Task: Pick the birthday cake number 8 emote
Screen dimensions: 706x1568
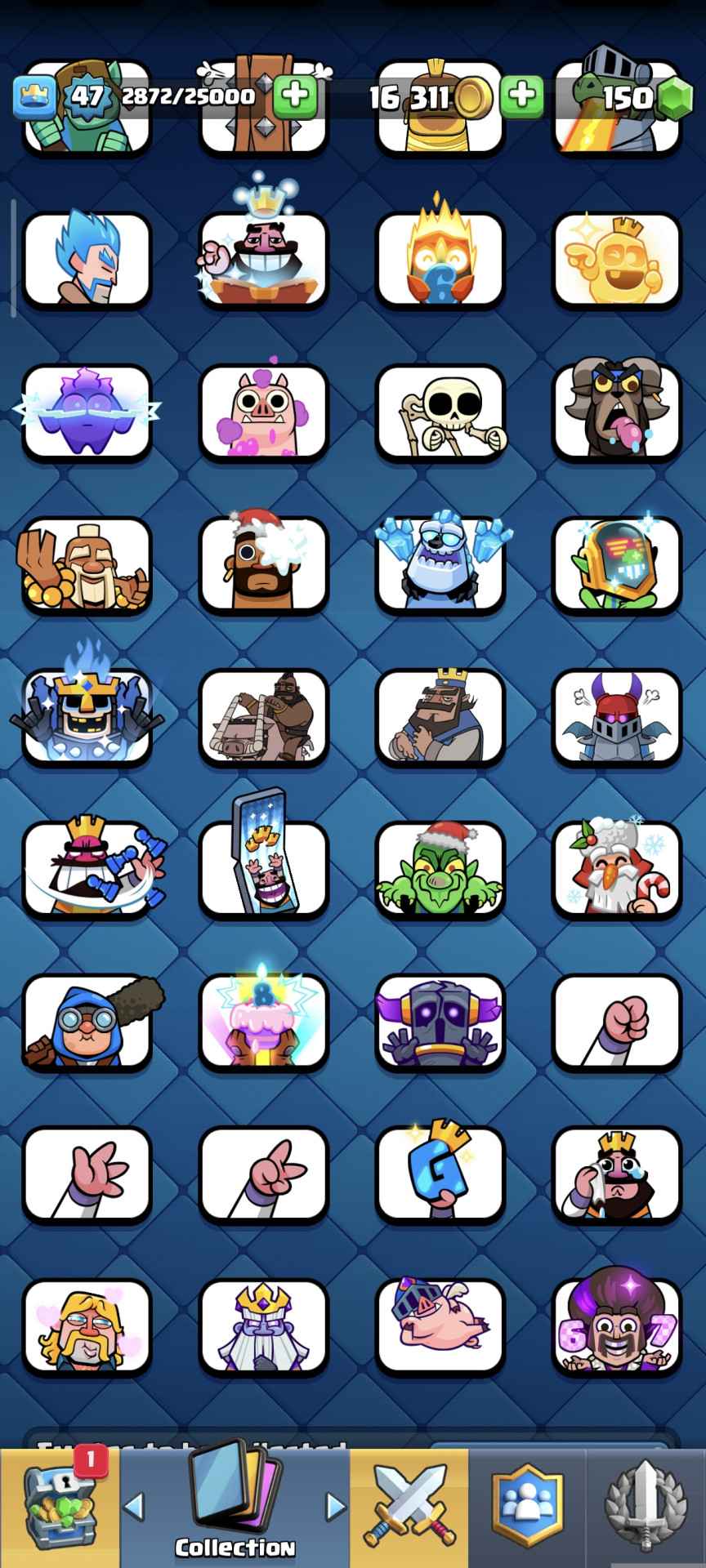Action: [263, 1022]
